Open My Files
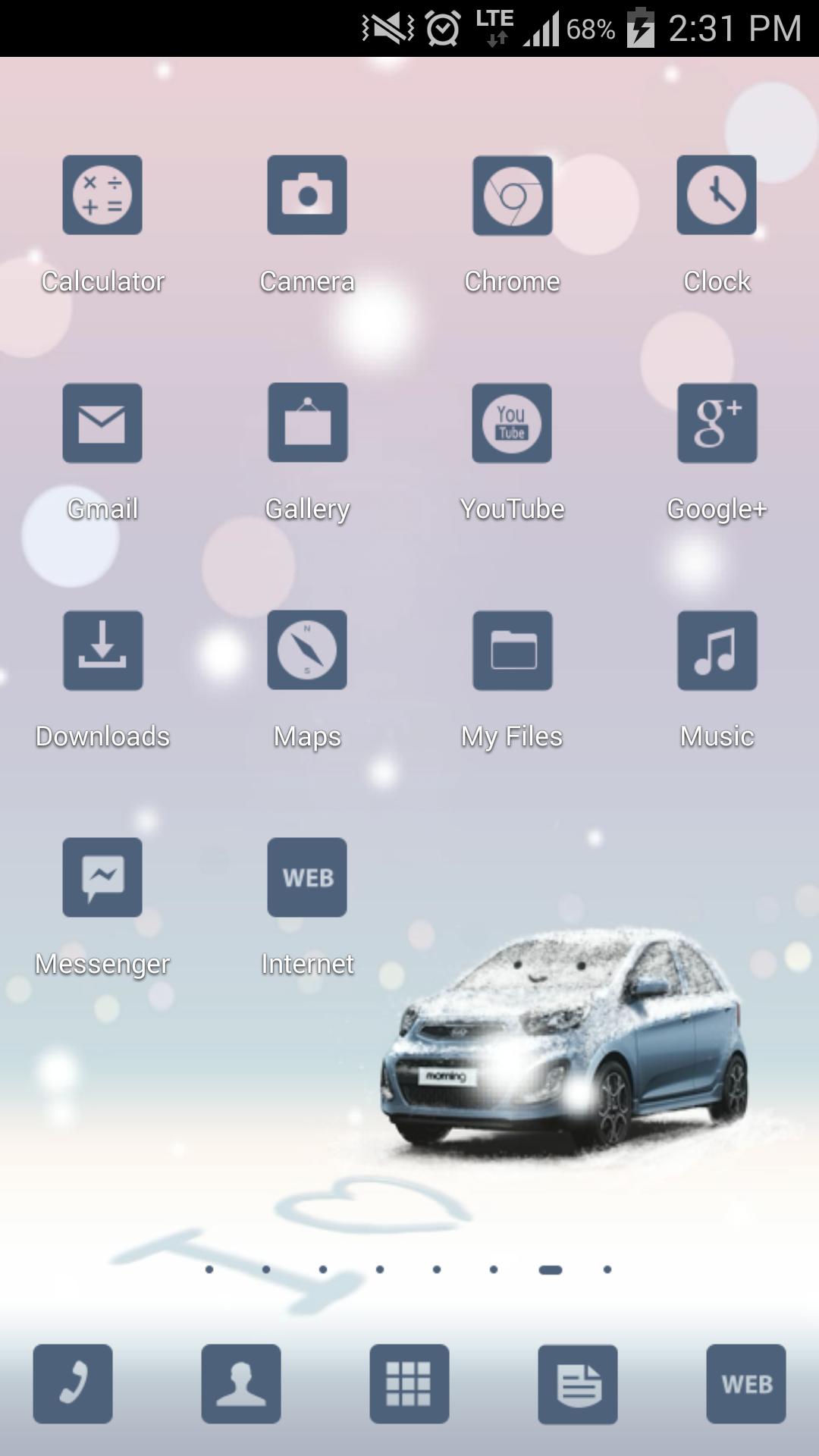819x1456 pixels. [x=512, y=651]
